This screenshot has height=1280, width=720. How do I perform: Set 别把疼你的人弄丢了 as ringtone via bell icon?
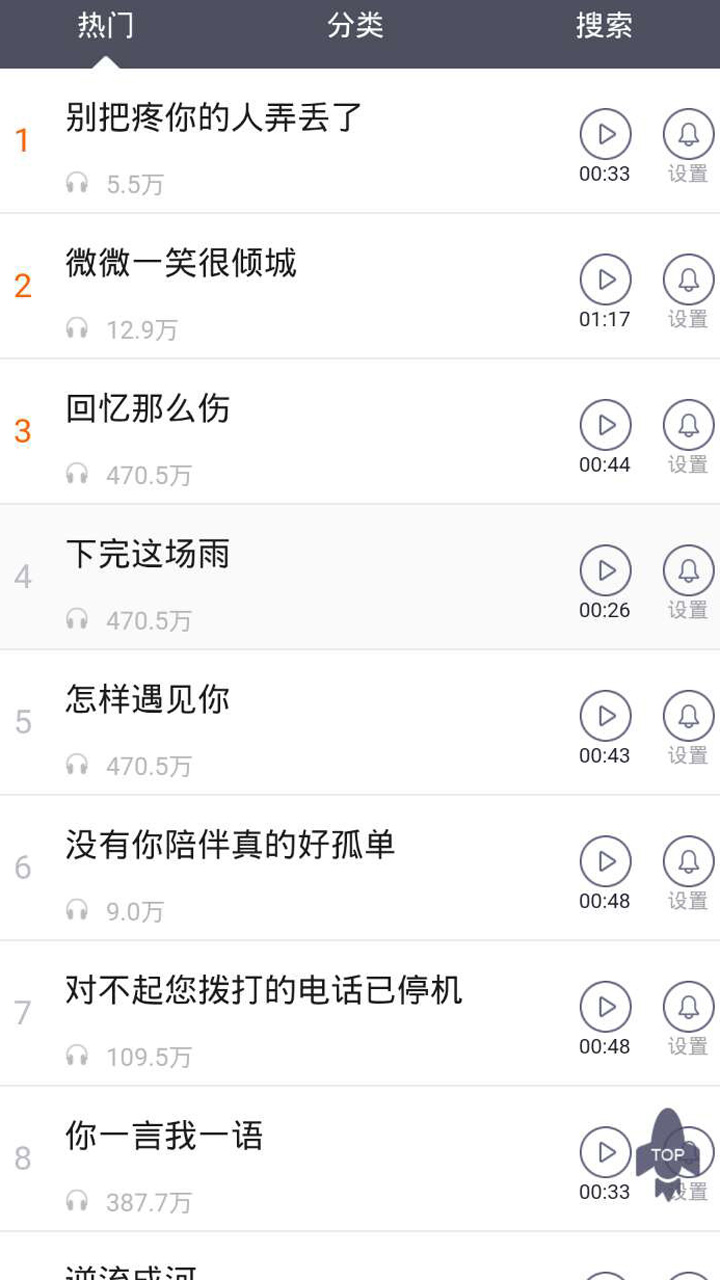(x=686, y=135)
